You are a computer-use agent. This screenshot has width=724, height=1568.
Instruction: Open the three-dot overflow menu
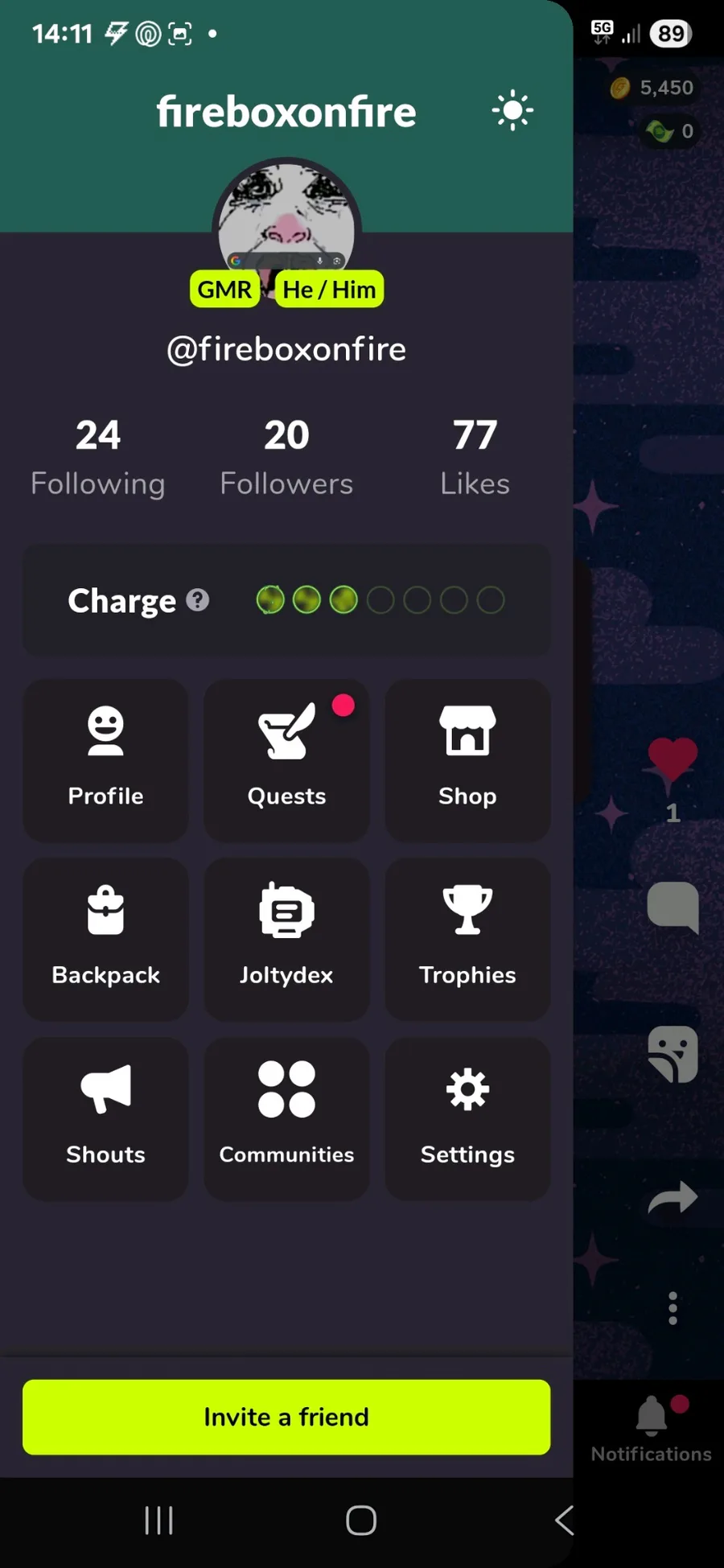click(673, 1309)
